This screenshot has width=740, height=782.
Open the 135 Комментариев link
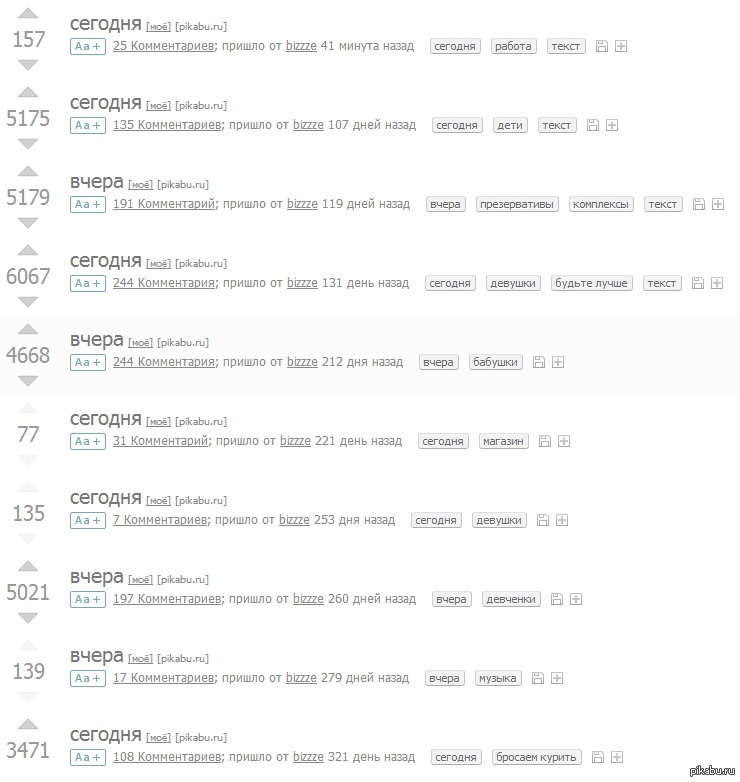pos(167,125)
